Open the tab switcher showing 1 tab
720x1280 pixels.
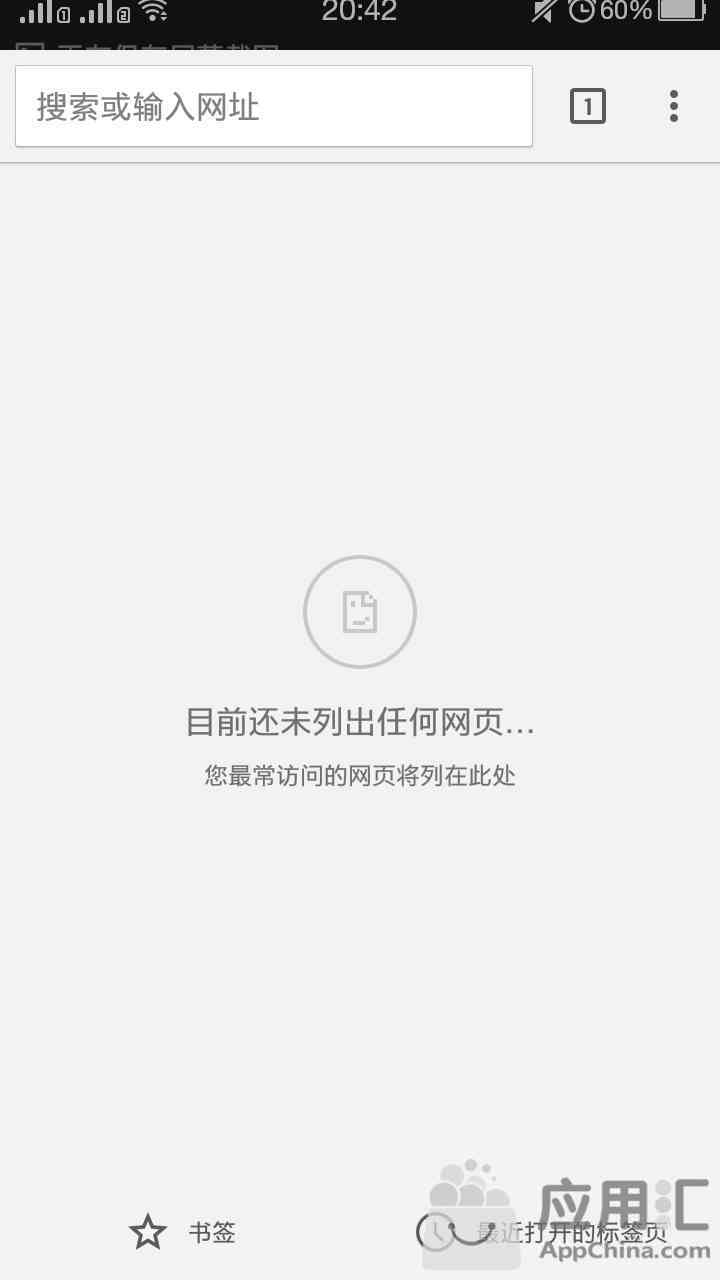[588, 106]
